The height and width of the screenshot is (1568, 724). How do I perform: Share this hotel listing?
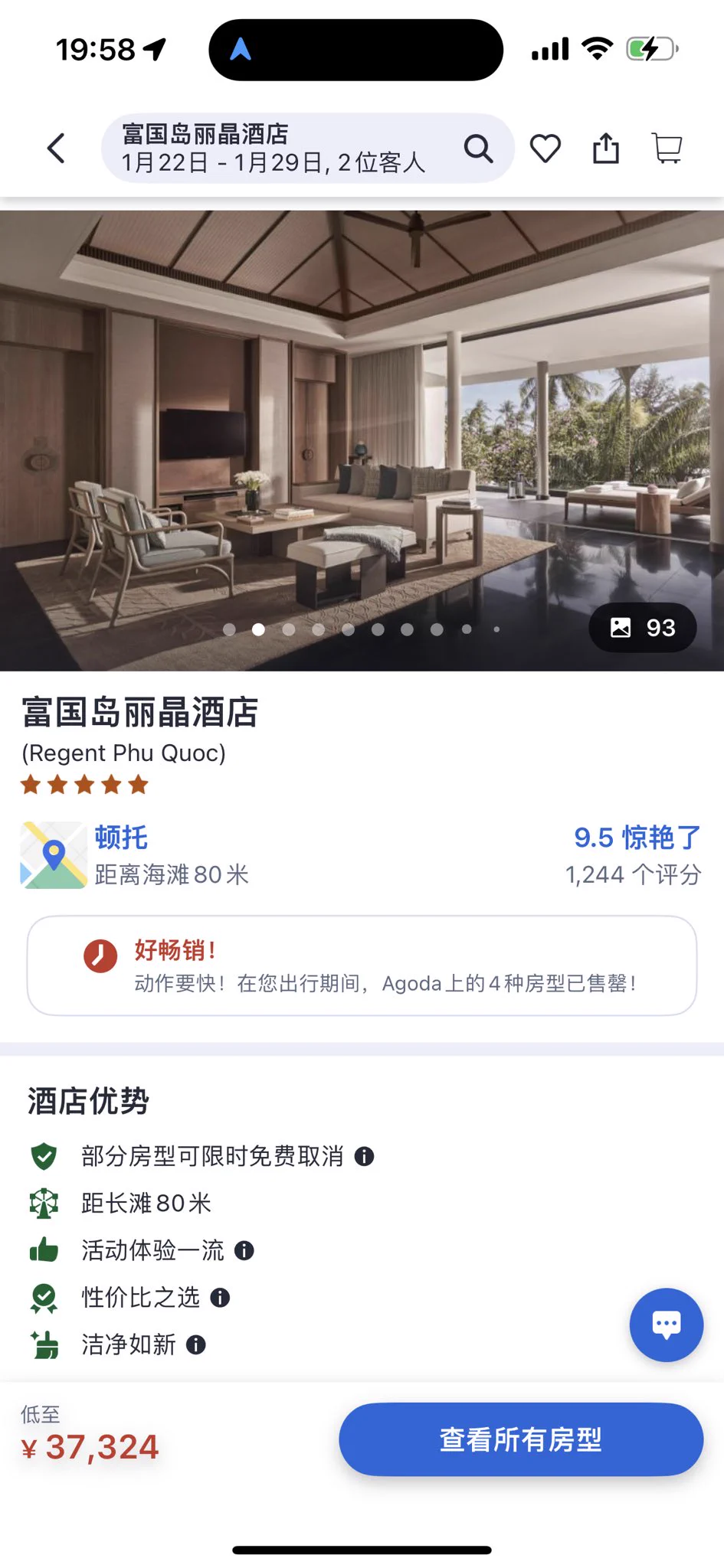click(x=606, y=149)
